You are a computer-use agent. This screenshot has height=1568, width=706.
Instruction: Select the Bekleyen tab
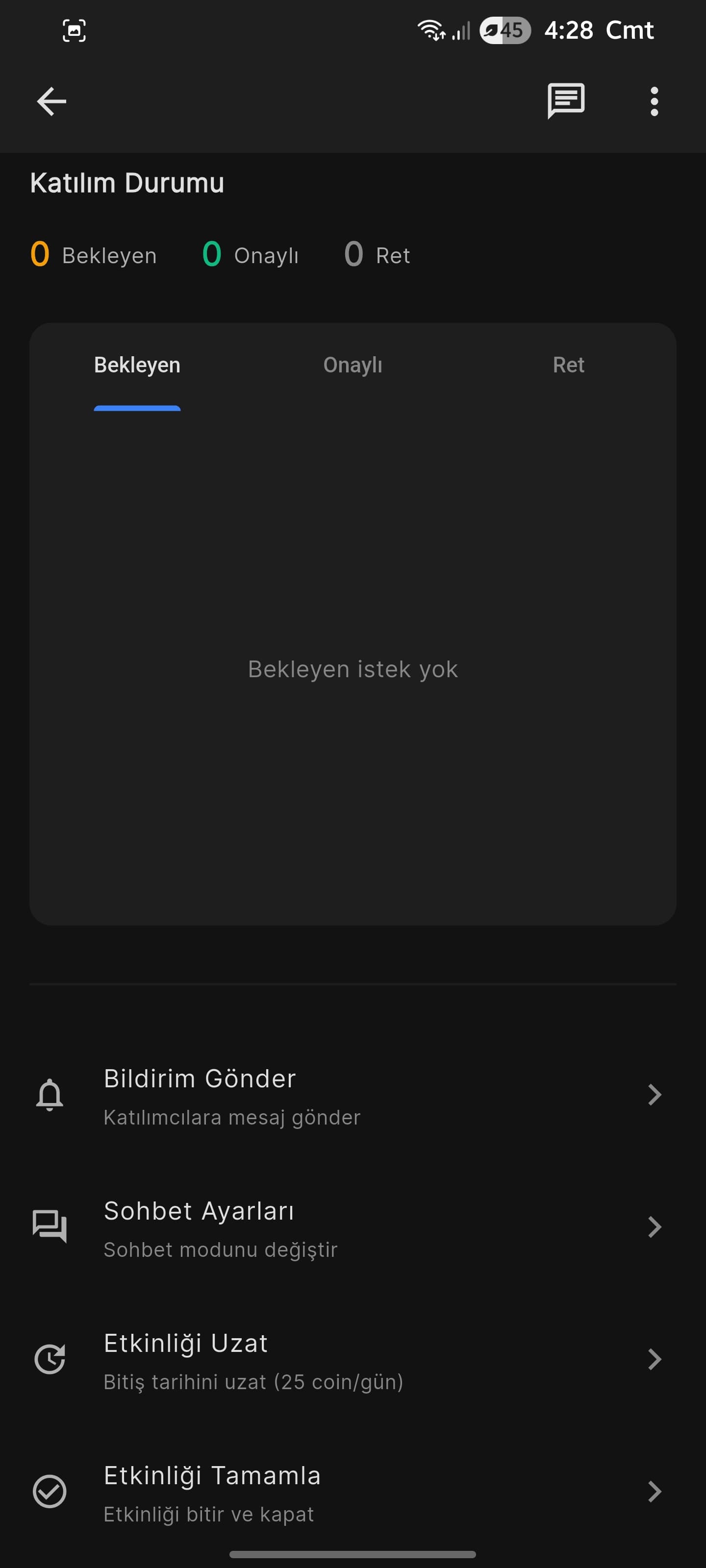[x=137, y=365]
